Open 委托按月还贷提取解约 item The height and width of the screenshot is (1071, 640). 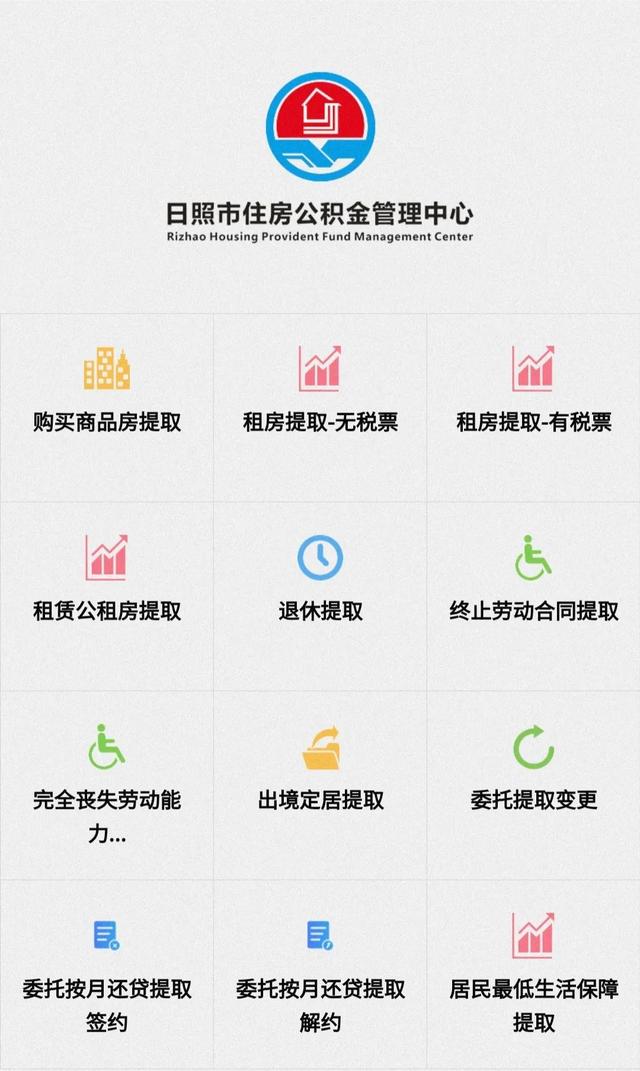[x=320, y=975]
